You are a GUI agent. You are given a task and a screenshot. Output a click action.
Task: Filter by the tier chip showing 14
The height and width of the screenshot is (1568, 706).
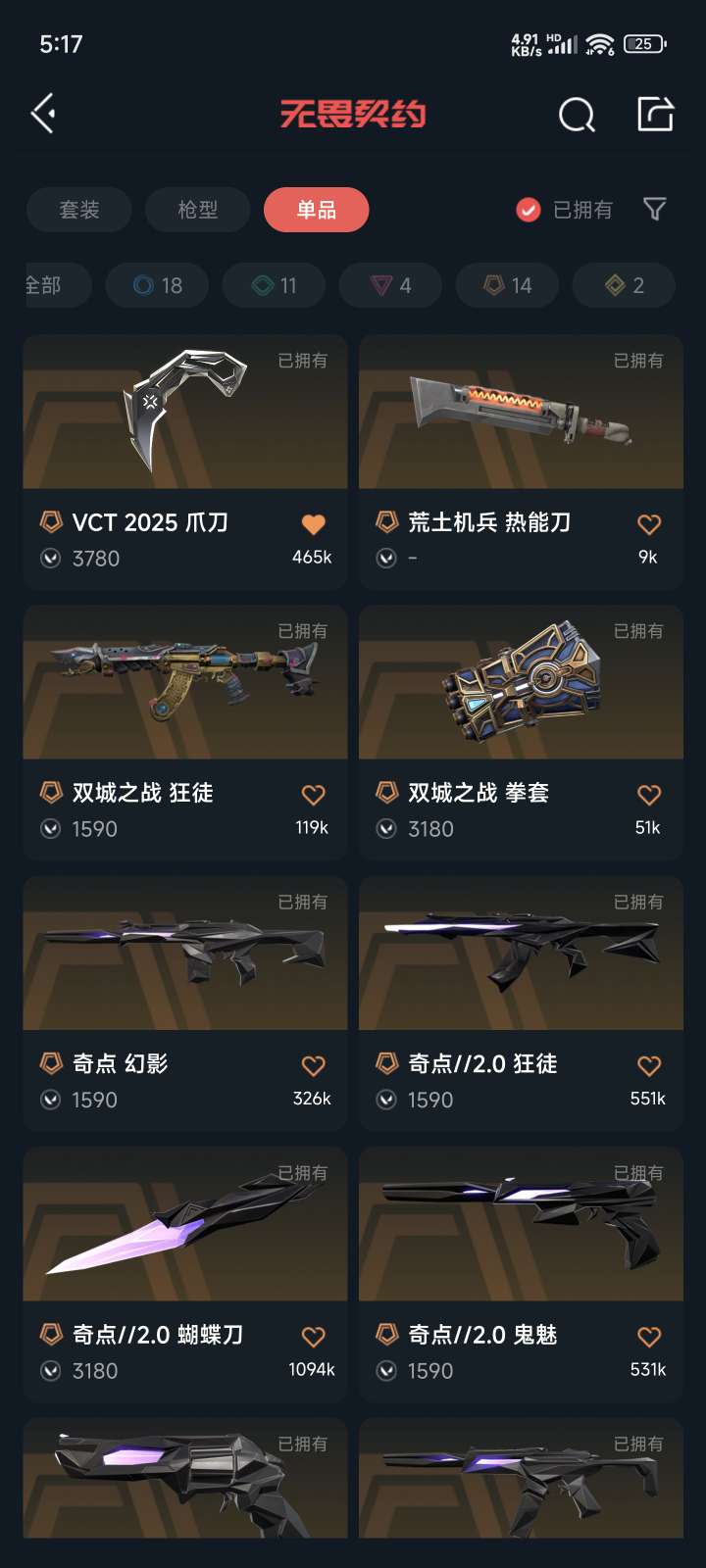click(508, 285)
